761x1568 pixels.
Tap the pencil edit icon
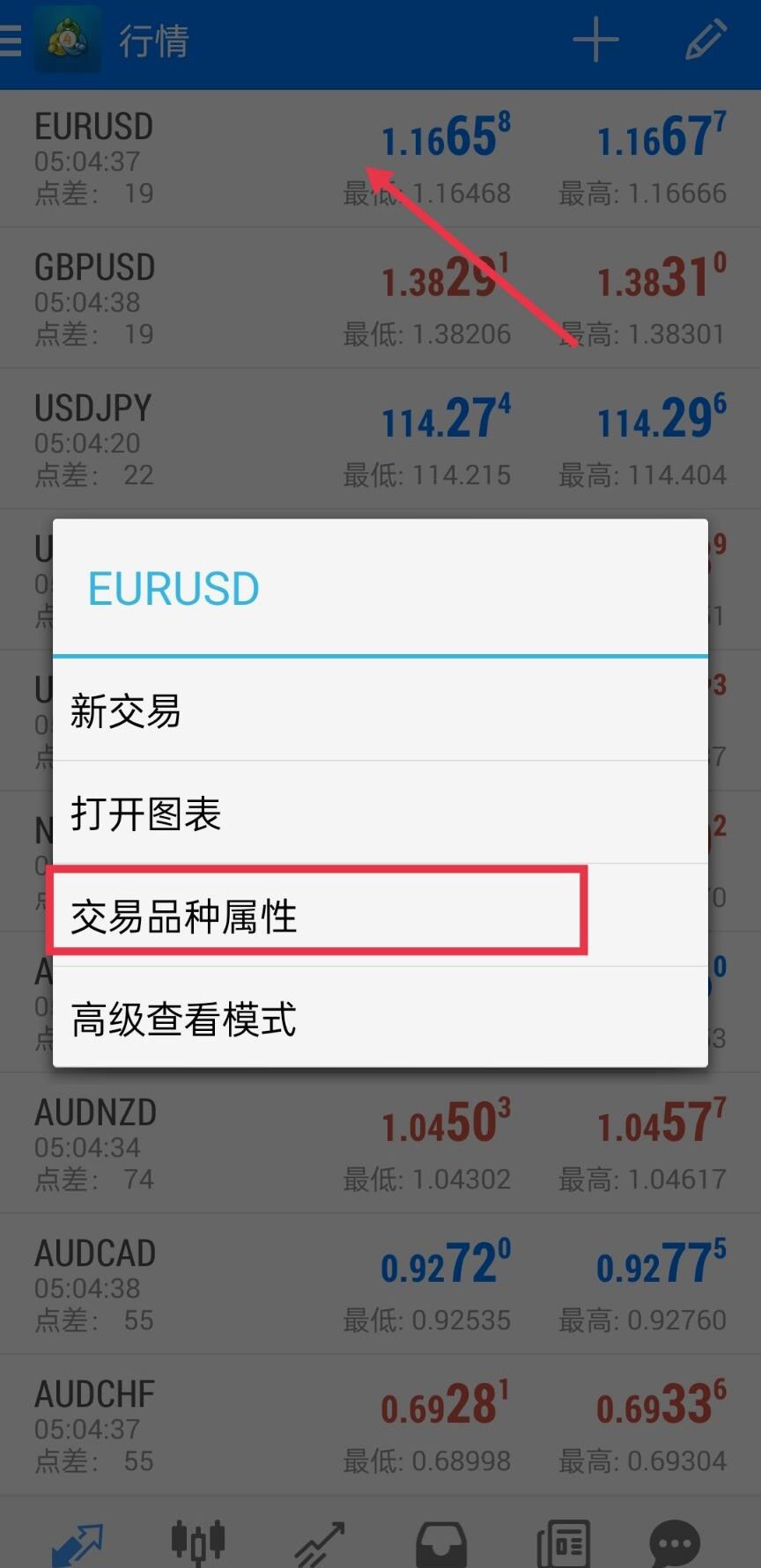pos(706,40)
